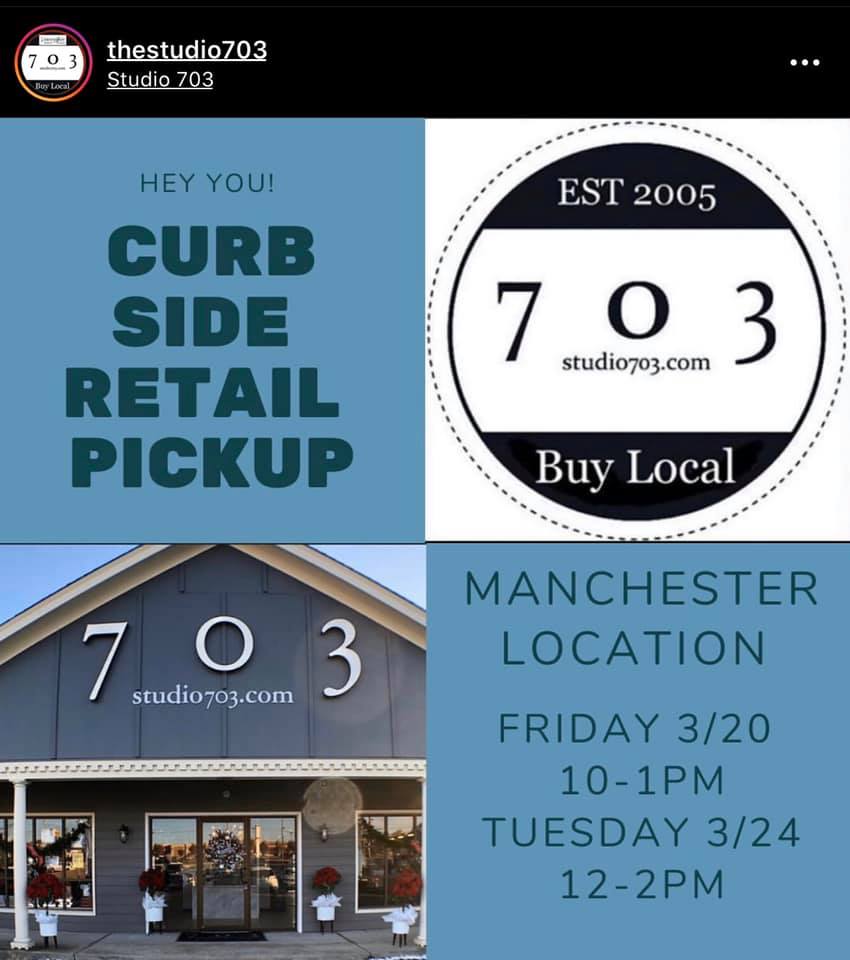
Task: Tap the curbside pickup post image
Action: [425, 540]
